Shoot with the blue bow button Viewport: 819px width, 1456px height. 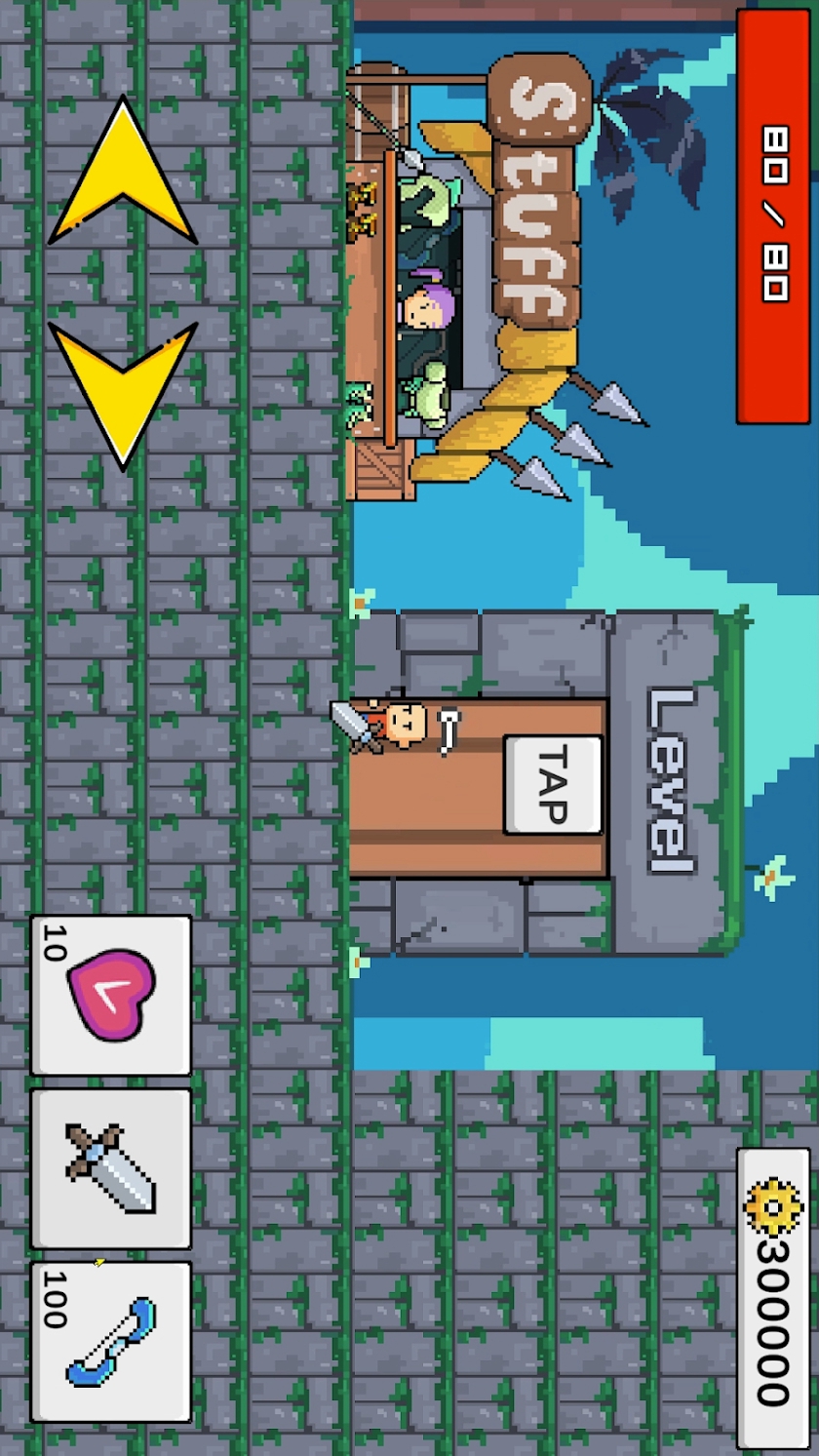[111, 1342]
